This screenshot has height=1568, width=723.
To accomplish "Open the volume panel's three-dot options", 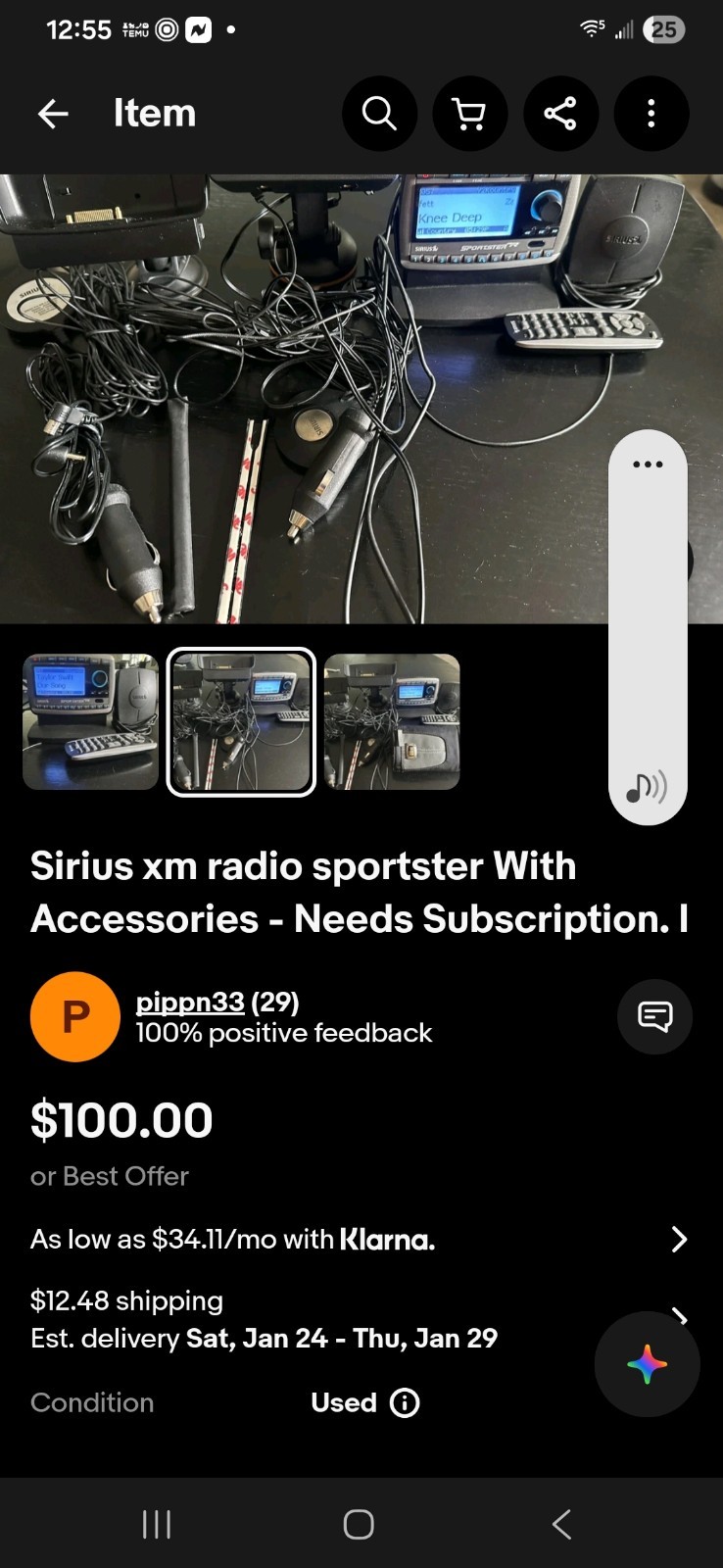I will [x=648, y=465].
